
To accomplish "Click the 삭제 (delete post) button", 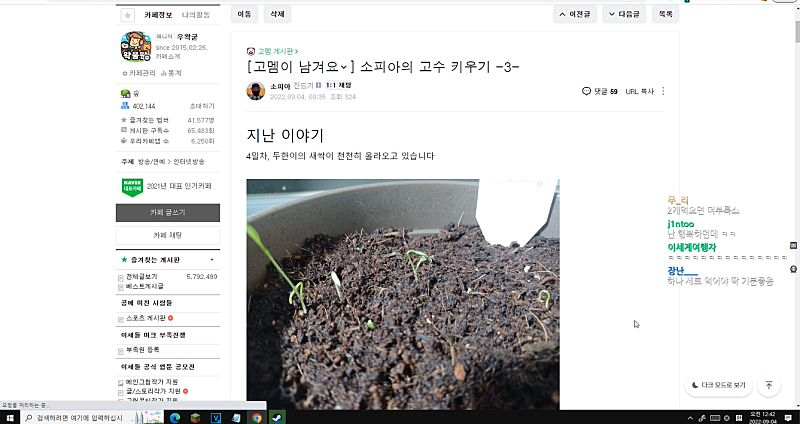I will [276, 15].
